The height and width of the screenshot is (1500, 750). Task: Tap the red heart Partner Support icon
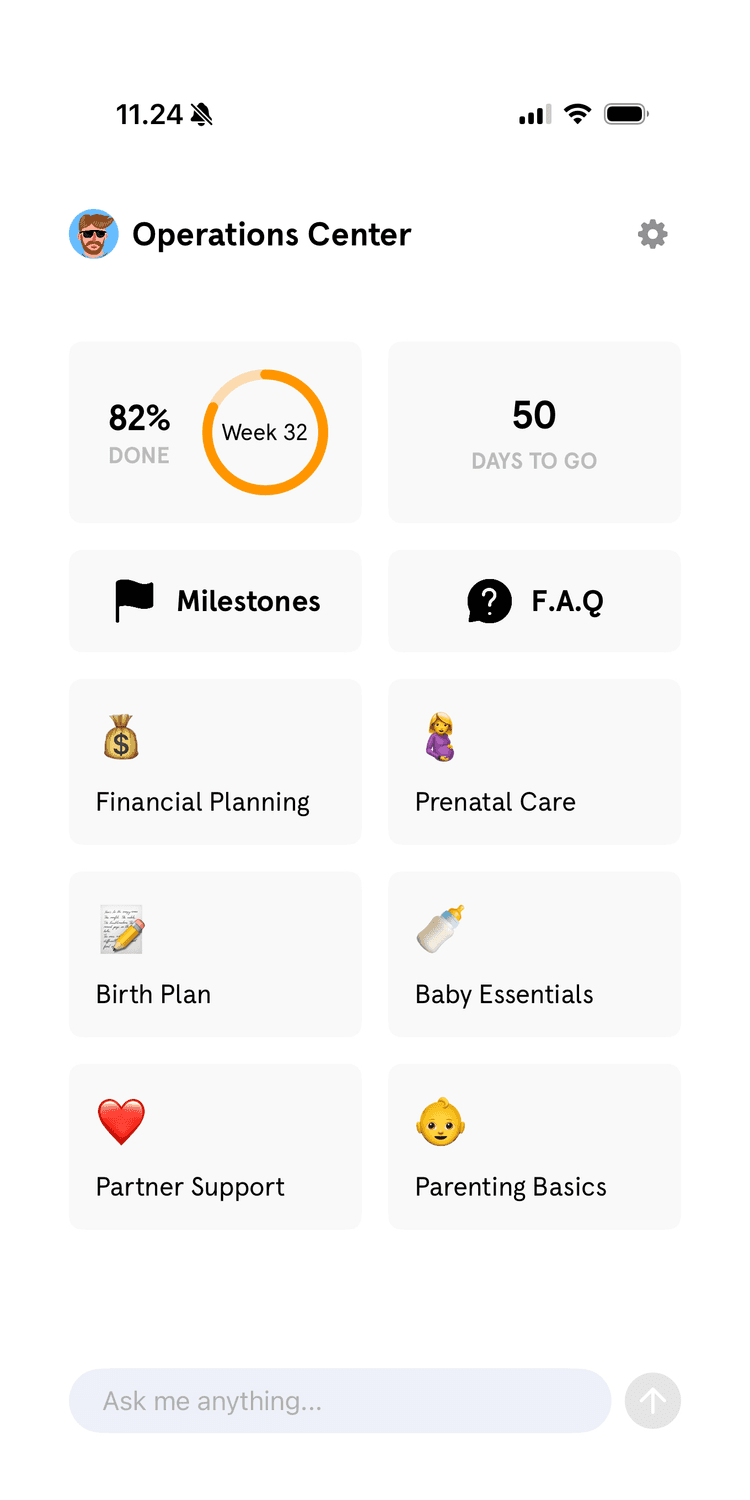point(122,1122)
